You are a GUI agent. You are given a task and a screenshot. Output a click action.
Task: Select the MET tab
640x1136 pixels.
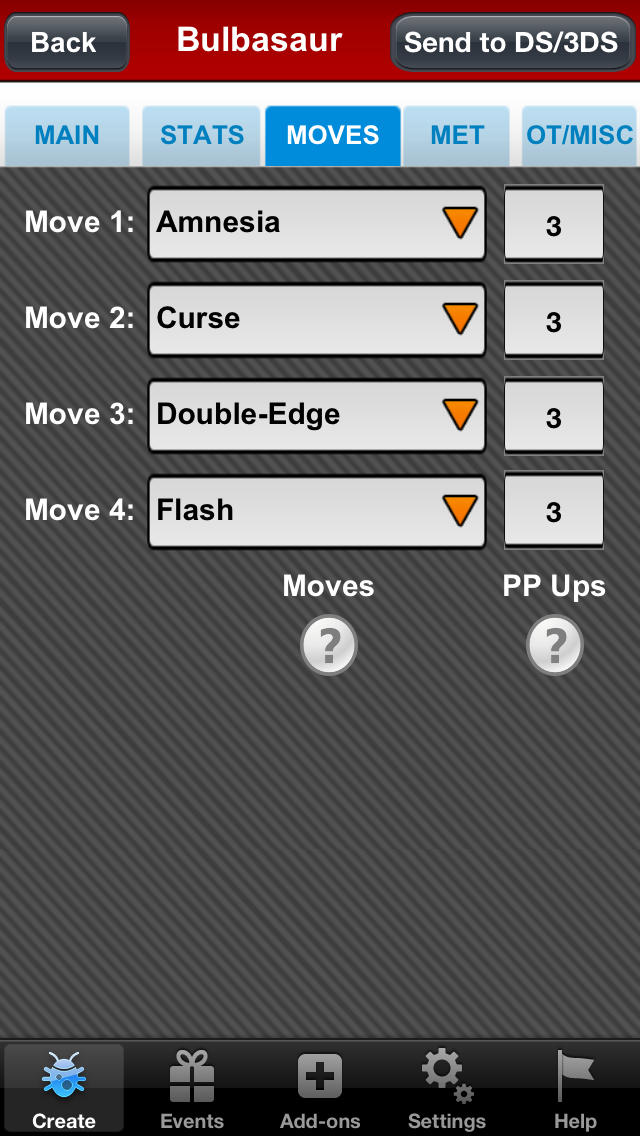(x=457, y=136)
